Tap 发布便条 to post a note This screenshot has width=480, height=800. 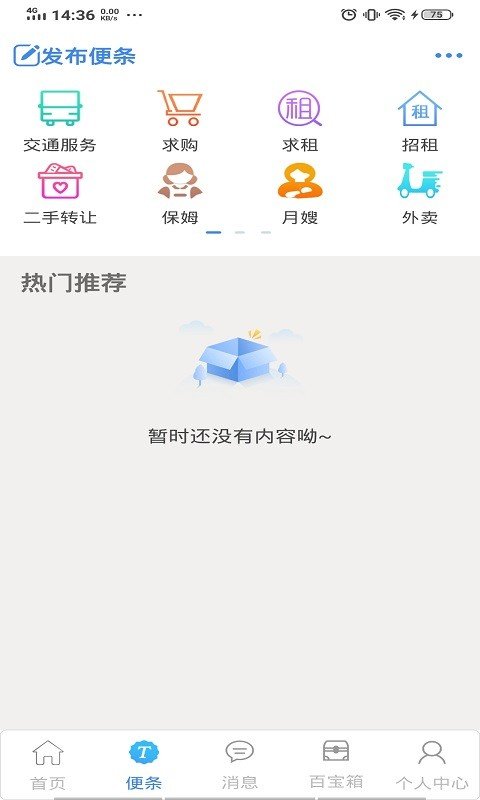[74, 56]
